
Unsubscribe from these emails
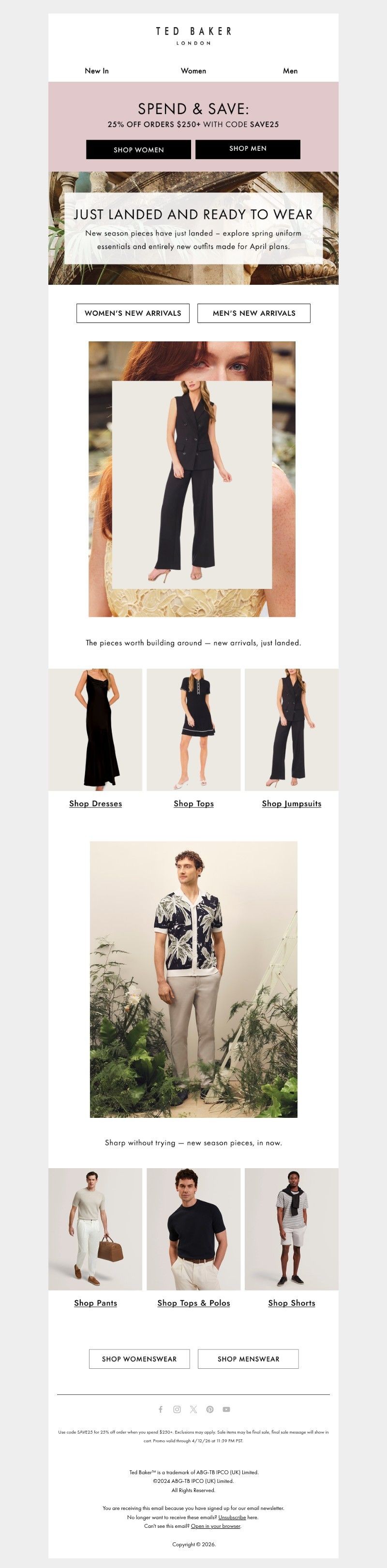(x=232, y=1518)
